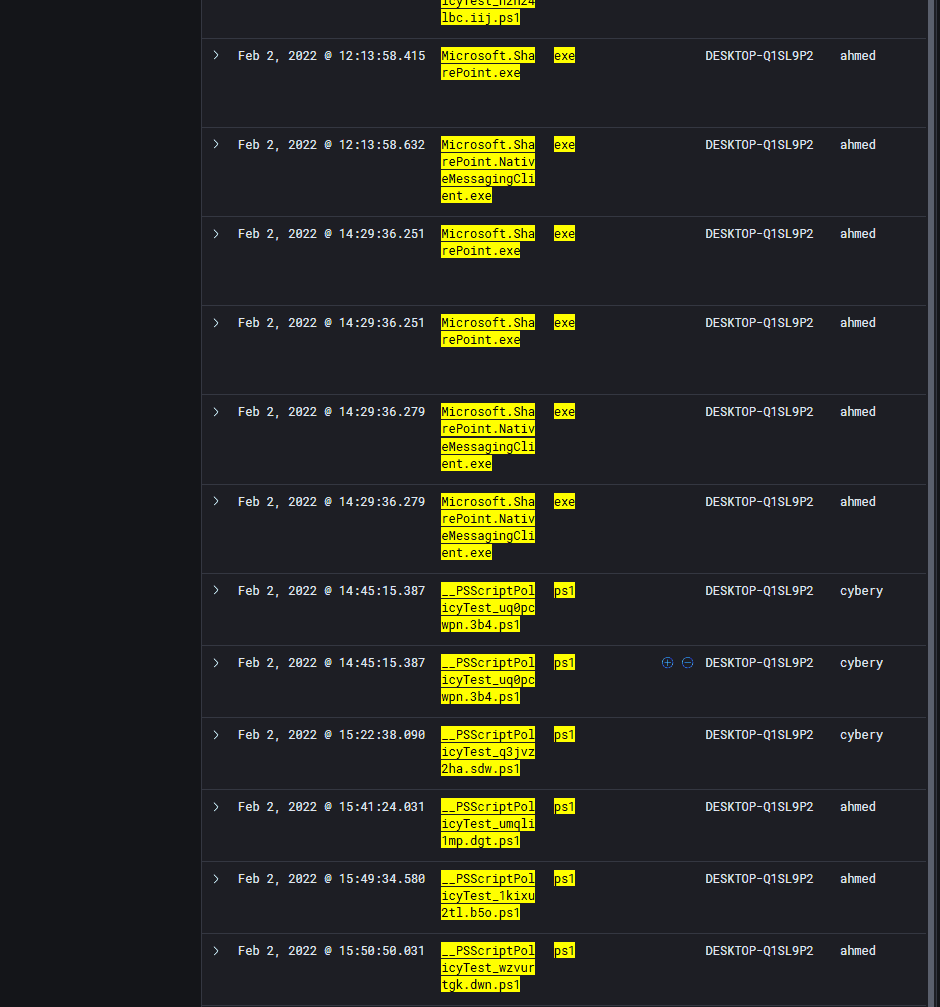Filter out value with the minus icon
This screenshot has width=940, height=1007.
tap(688, 663)
